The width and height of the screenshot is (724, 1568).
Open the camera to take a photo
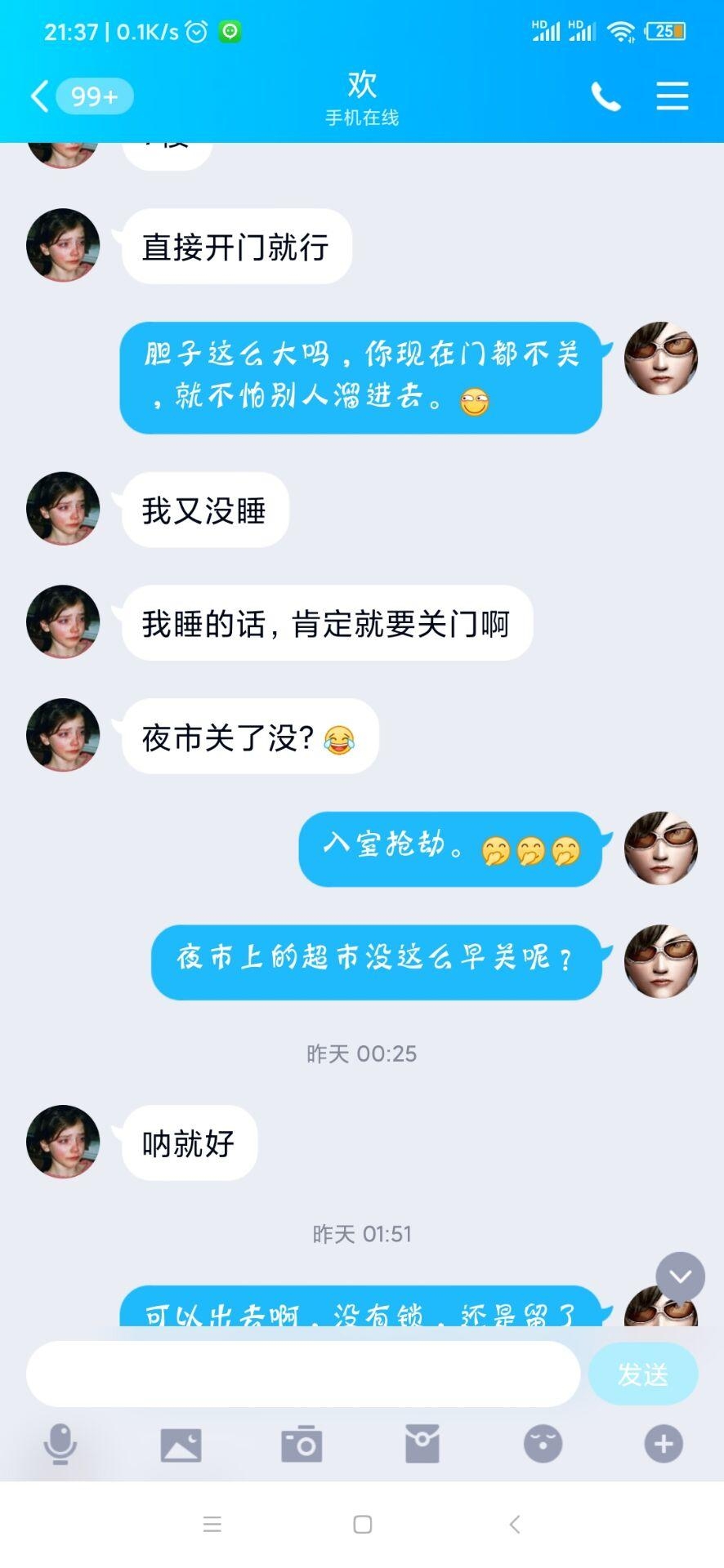tap(302, 1444)
